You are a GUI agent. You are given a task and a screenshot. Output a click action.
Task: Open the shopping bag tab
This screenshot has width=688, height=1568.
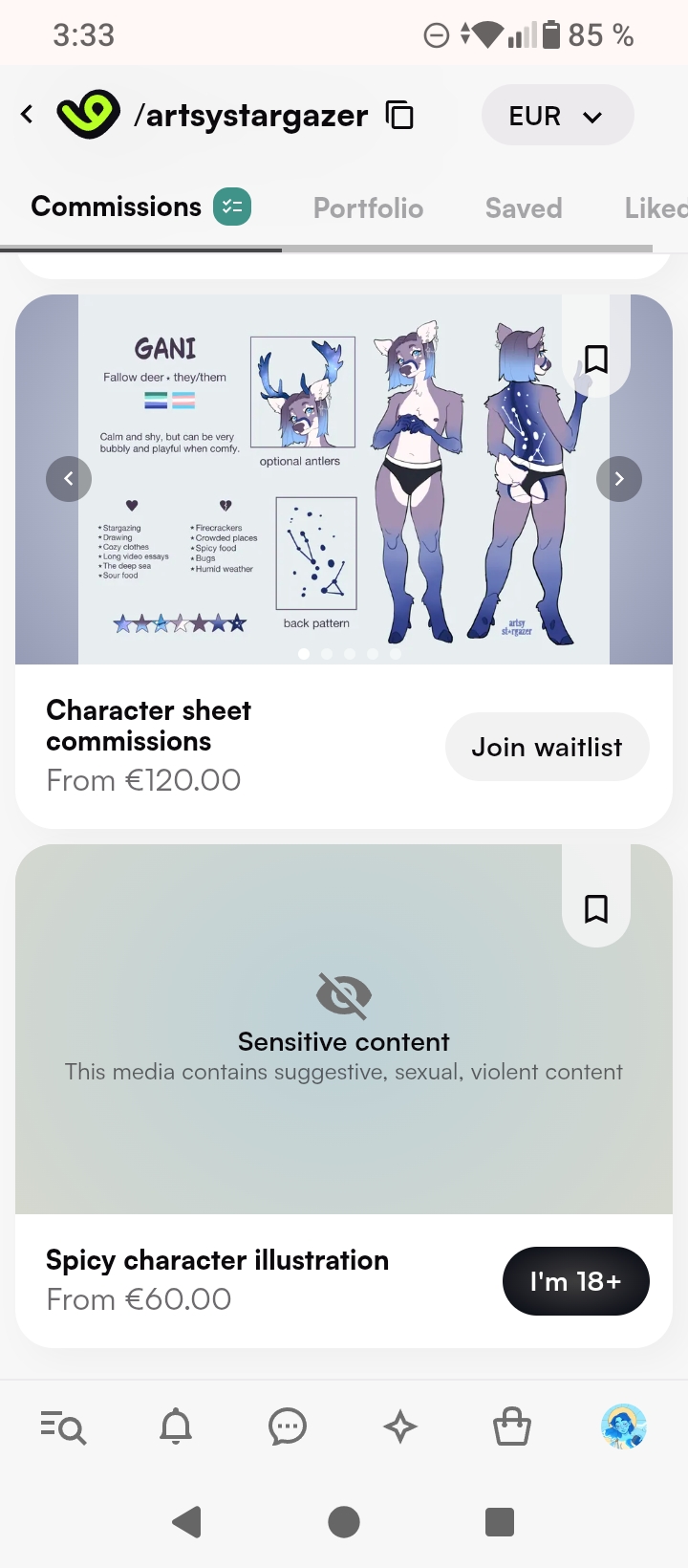[511, 1427]
